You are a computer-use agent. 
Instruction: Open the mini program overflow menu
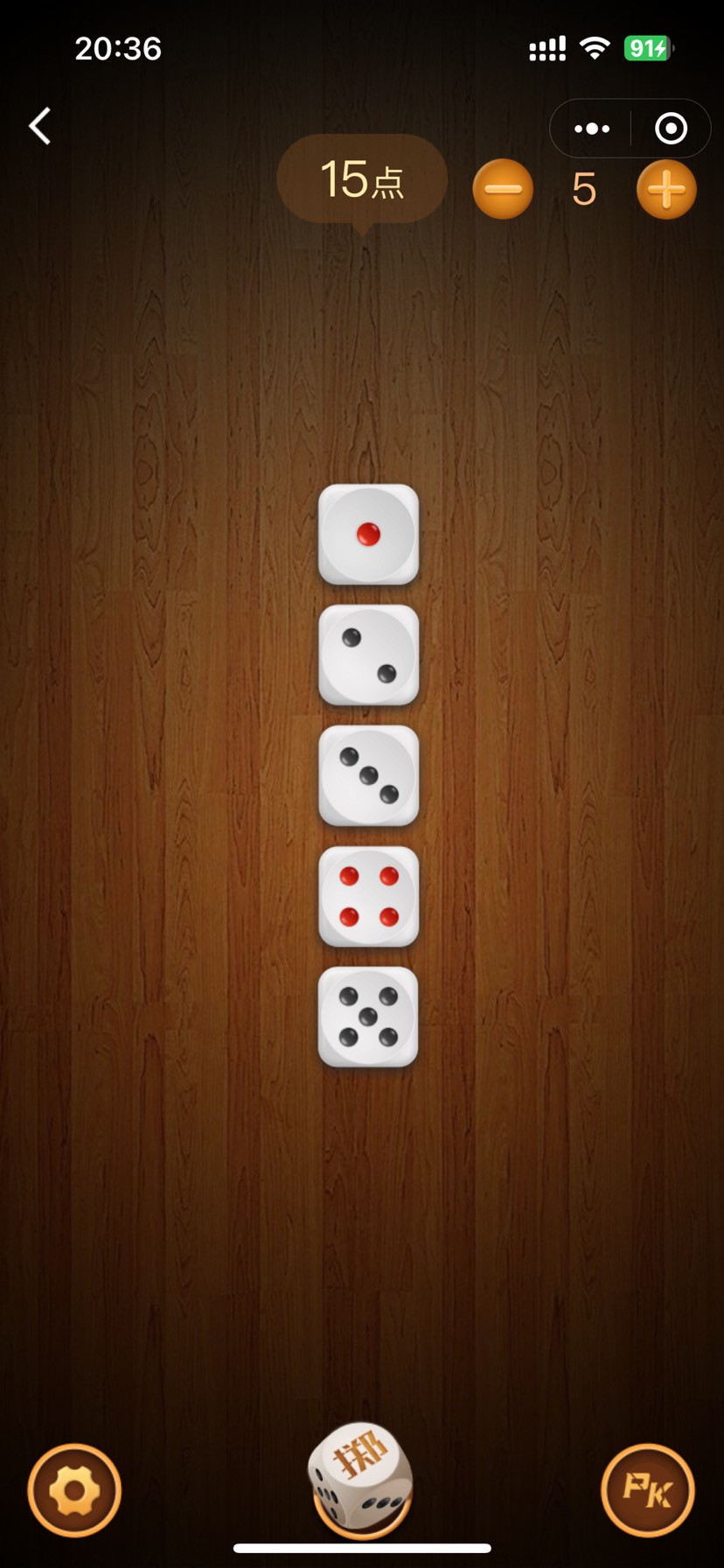click(x=592, y=129)
